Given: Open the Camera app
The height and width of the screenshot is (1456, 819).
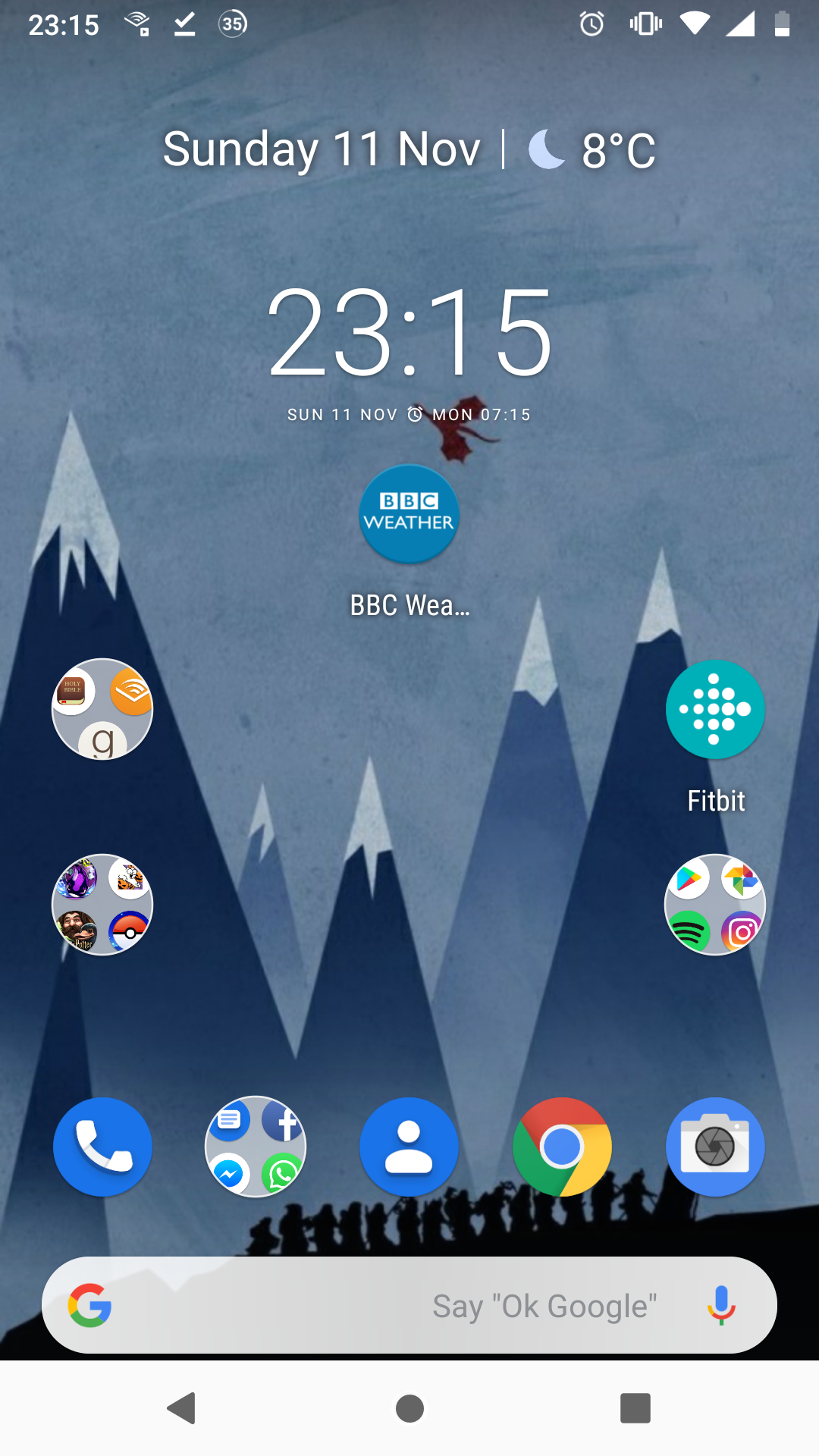Looking at the screenshot, I should tap(715, 1147).
